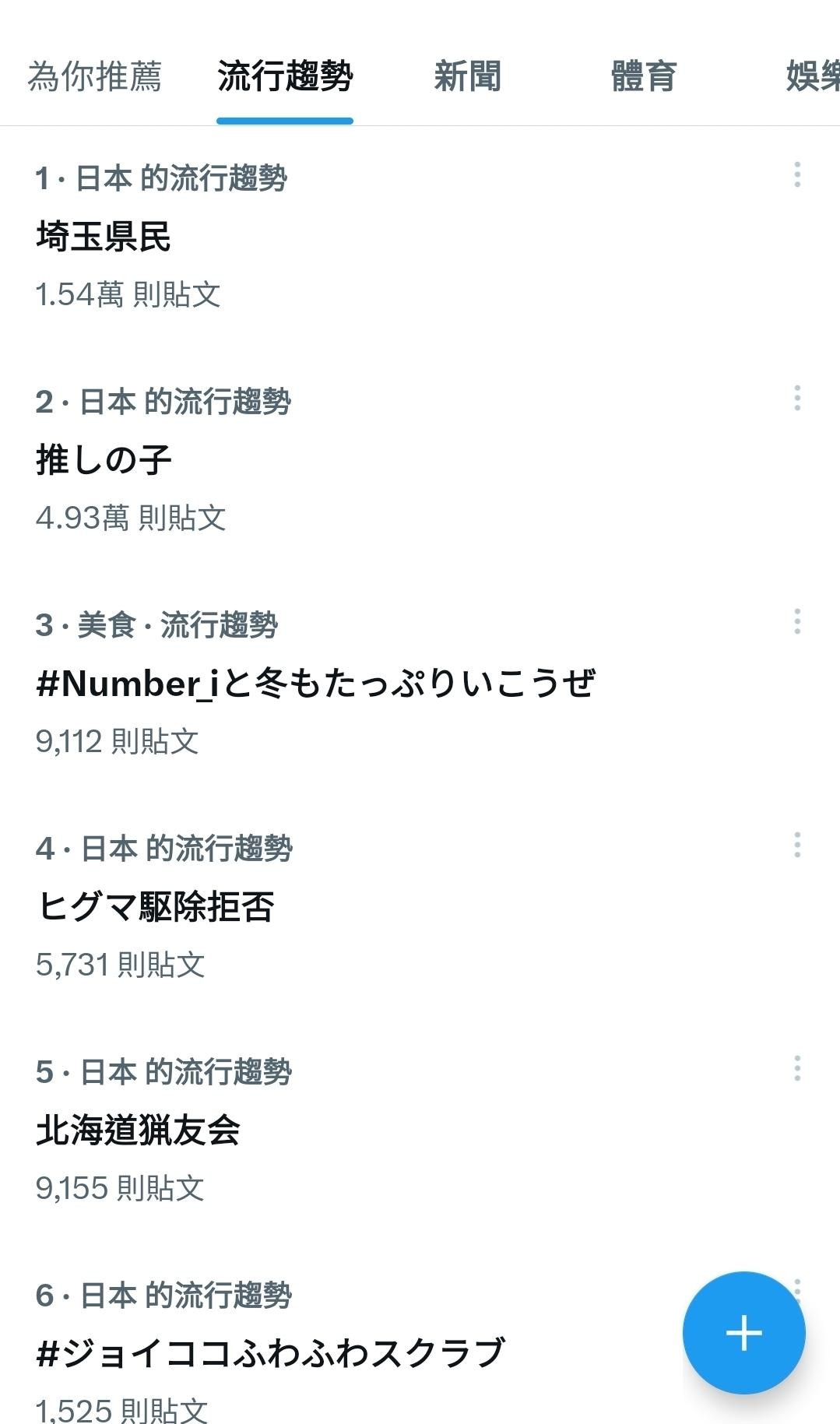Switch to the 為你推薦 tab
Image resolution: width=840 pixels, height=1424 pixels.
click(x=95, y=76)
